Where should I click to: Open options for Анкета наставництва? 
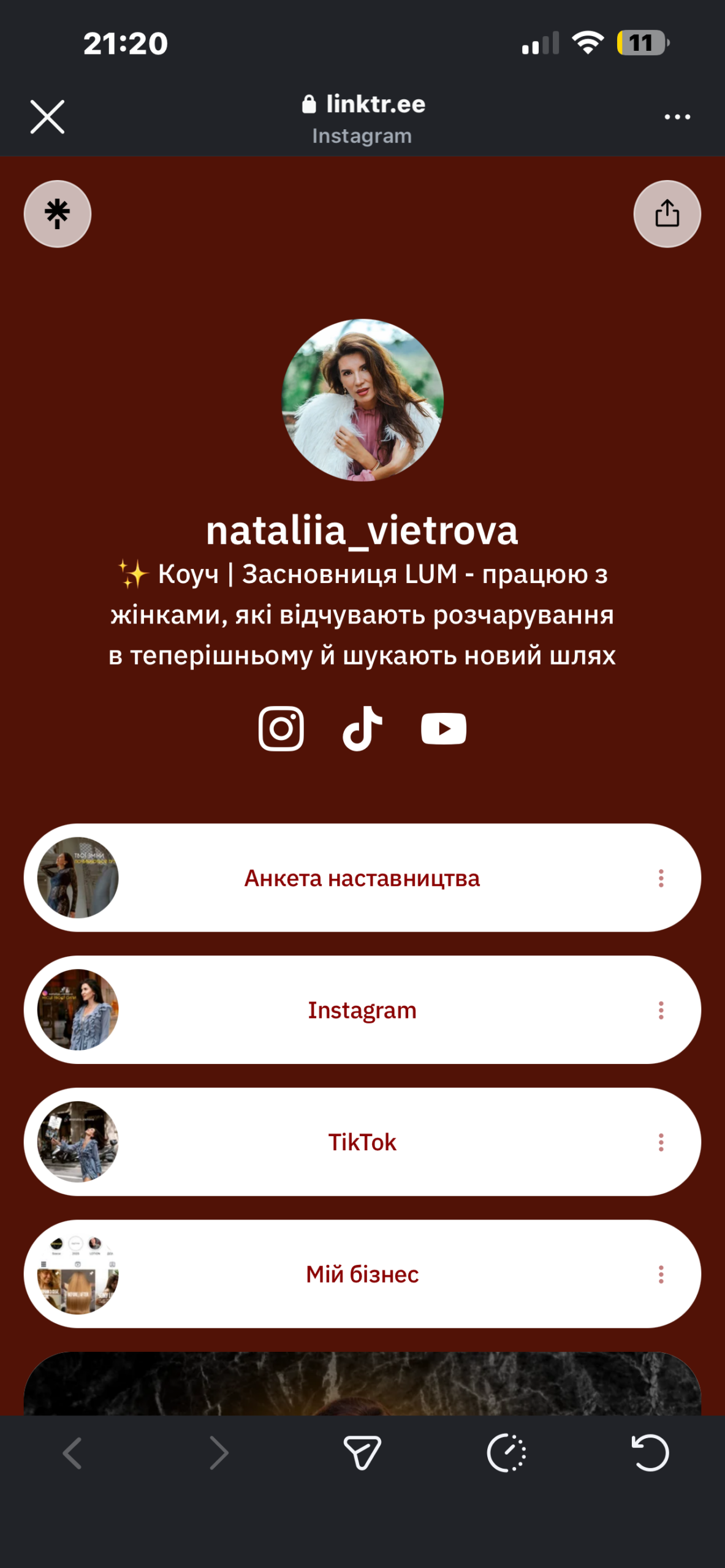point(661,878)
